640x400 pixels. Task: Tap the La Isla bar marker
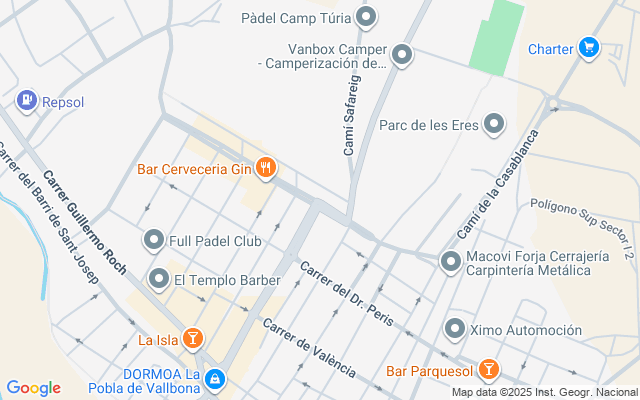point(194,340)
